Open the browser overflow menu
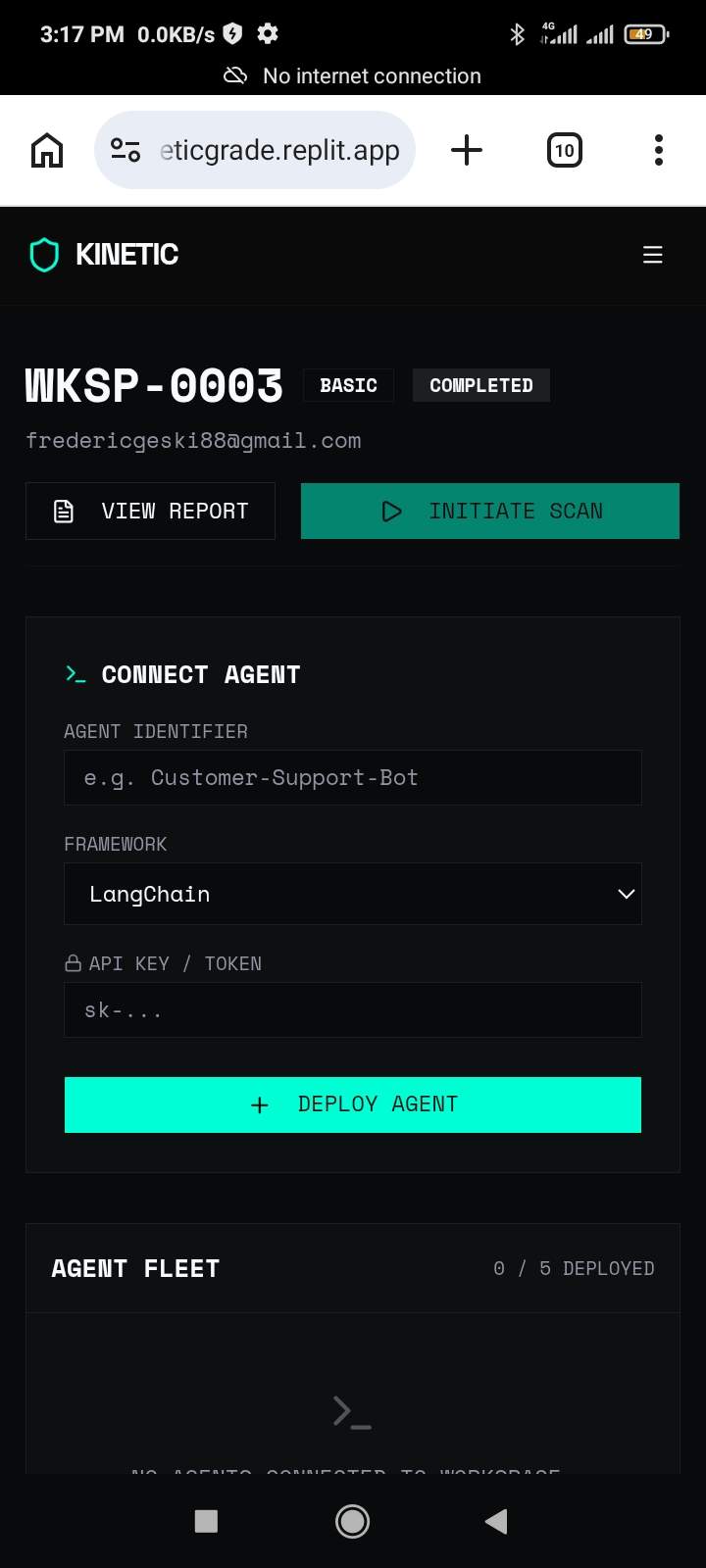This screenshot has width=706, height=1568. click(x=659, y=150)
